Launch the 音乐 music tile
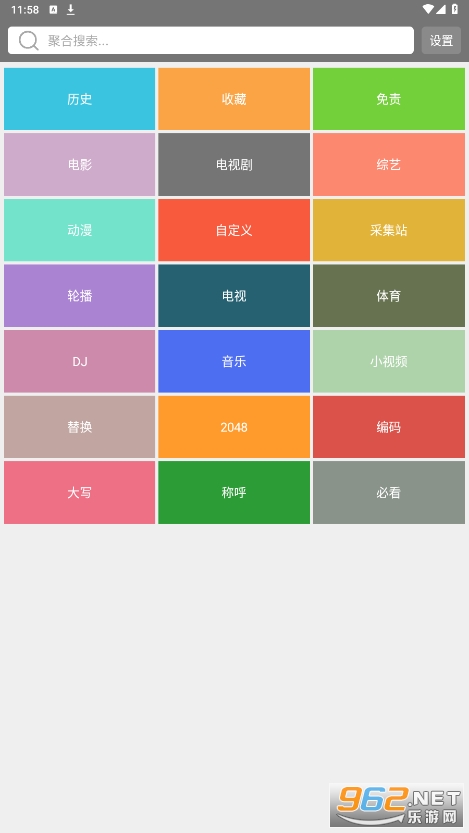 (234, 361)
